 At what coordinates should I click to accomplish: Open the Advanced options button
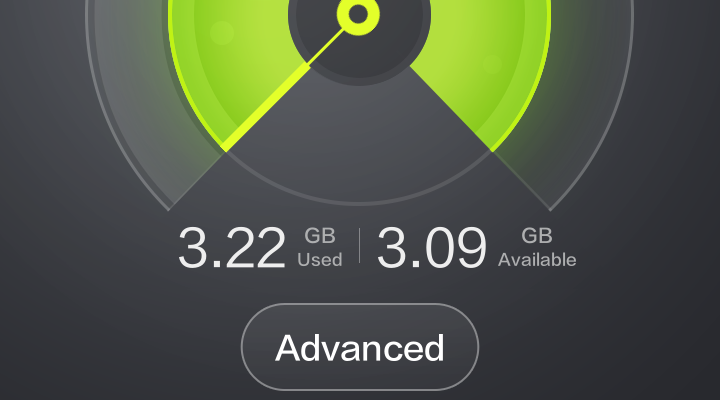point(360,347)
